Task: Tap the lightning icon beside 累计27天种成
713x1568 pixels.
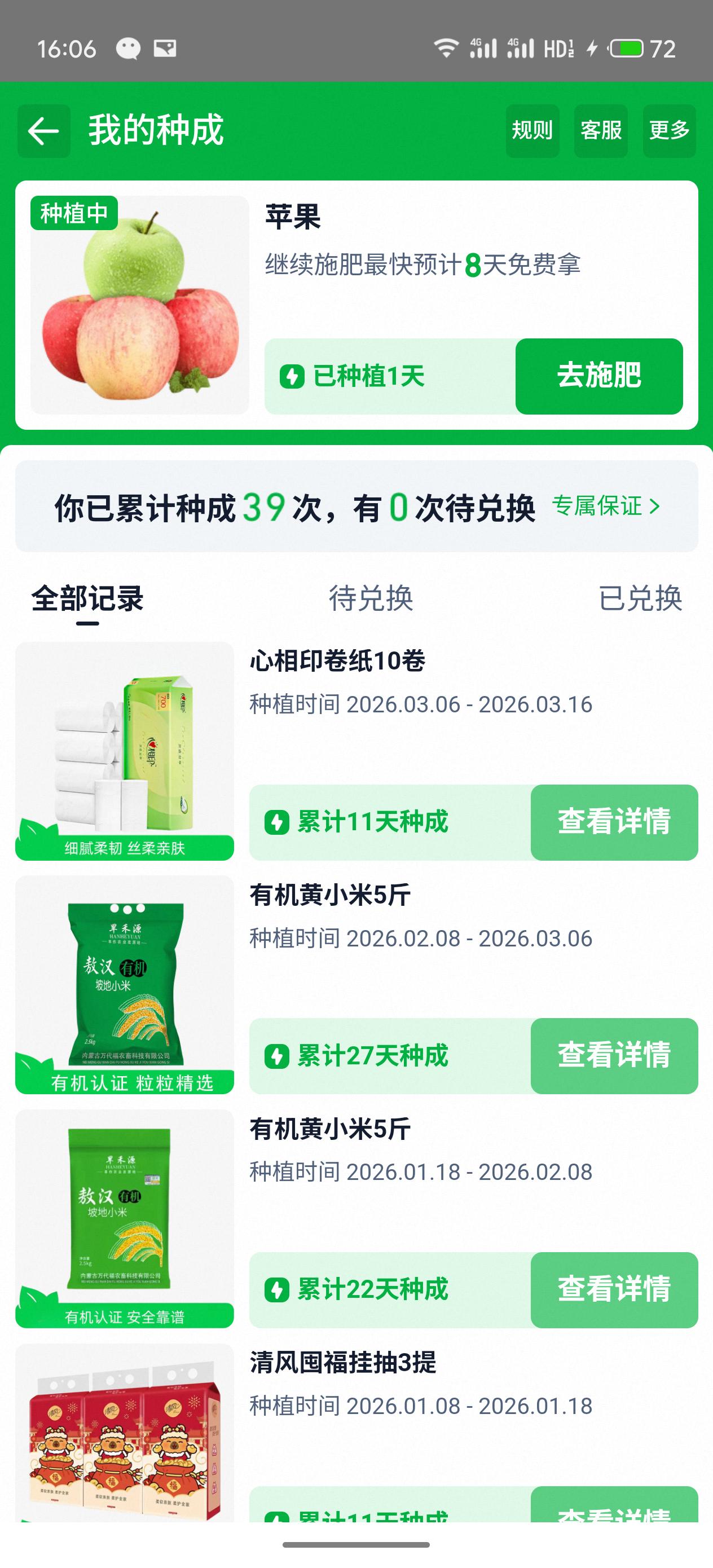Action: tap(277, 1056)
